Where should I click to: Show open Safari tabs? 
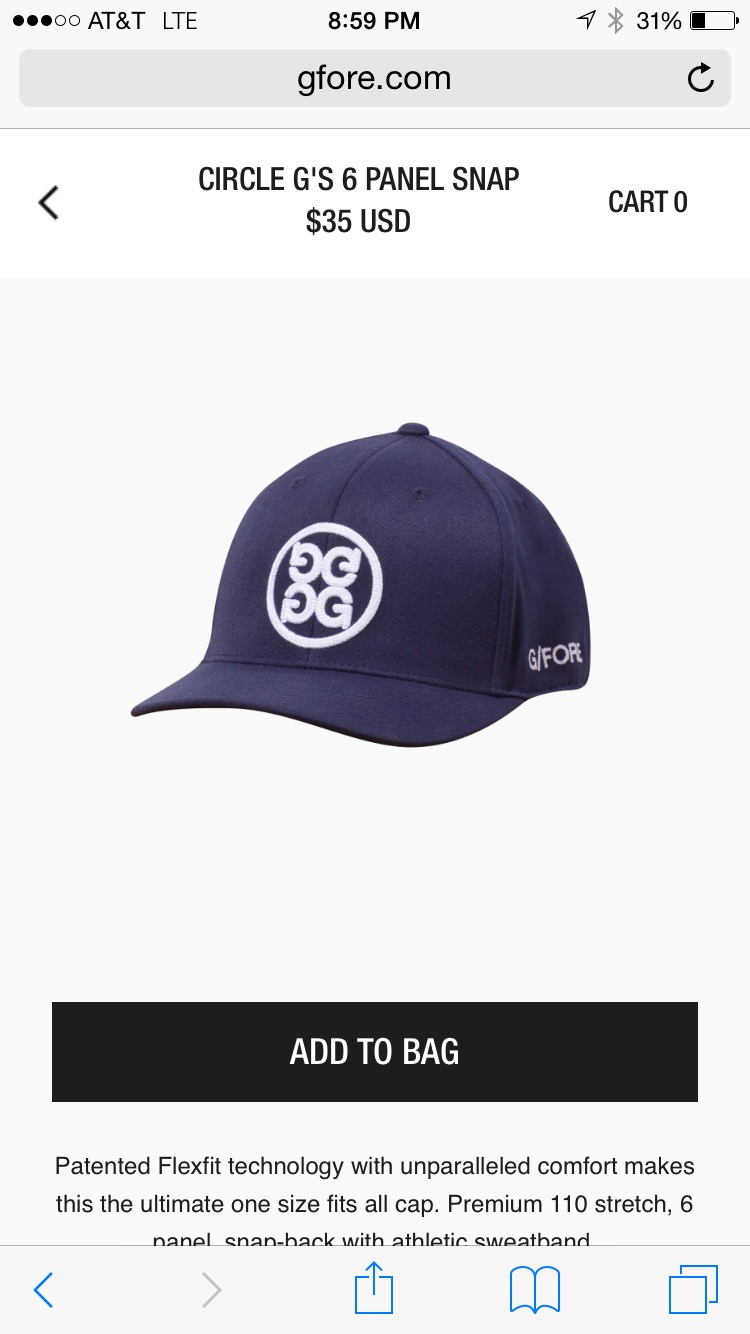point(693,1290)
